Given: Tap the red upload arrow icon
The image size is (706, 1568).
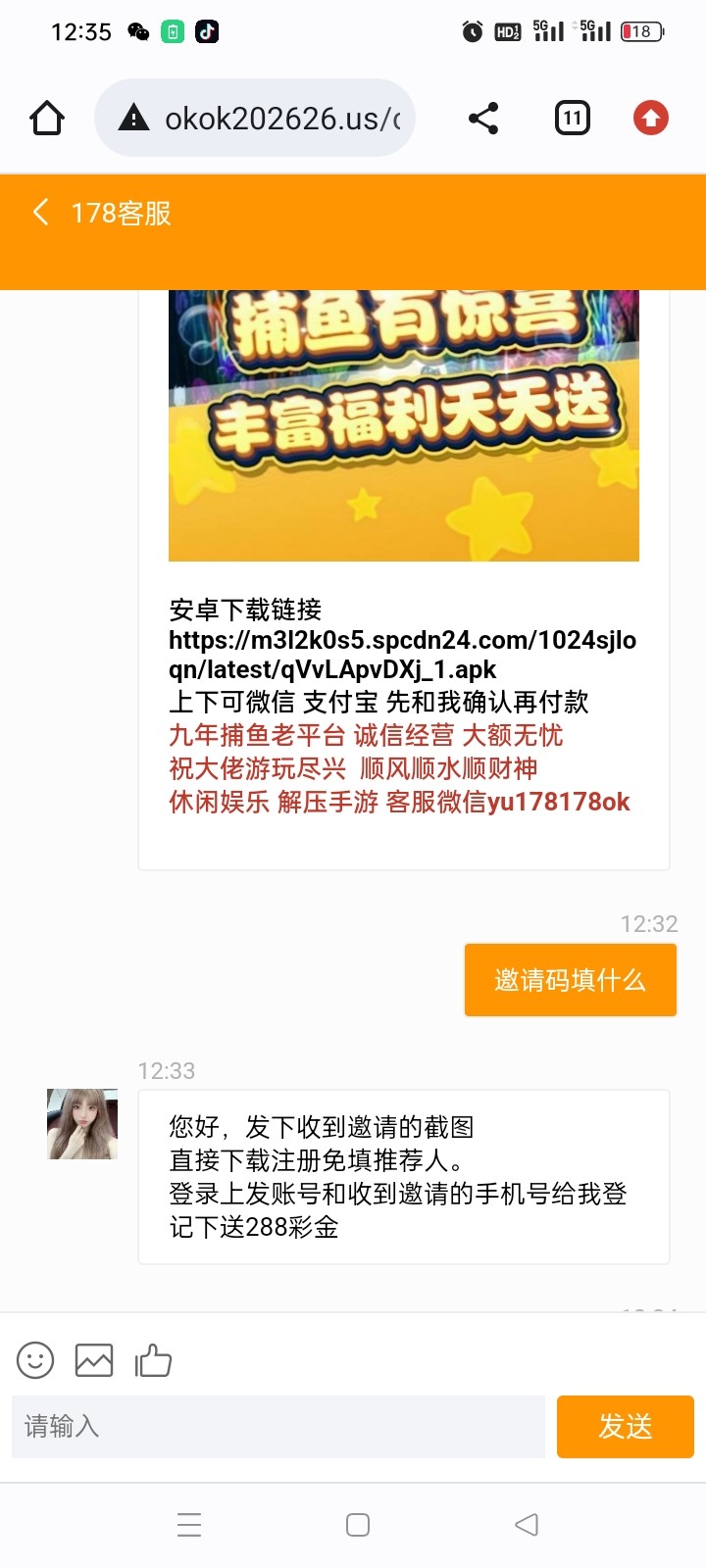Looking at the screenshot, I should (x=651, y=119).
